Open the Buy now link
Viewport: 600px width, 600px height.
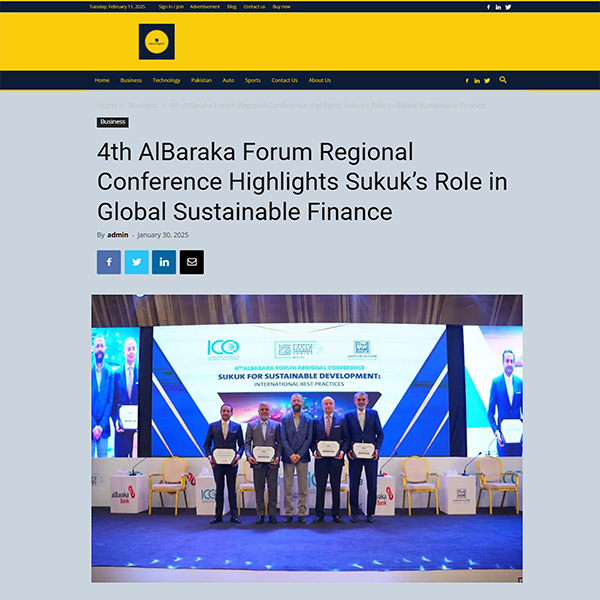pyautogui.click(x=282, y=6)
